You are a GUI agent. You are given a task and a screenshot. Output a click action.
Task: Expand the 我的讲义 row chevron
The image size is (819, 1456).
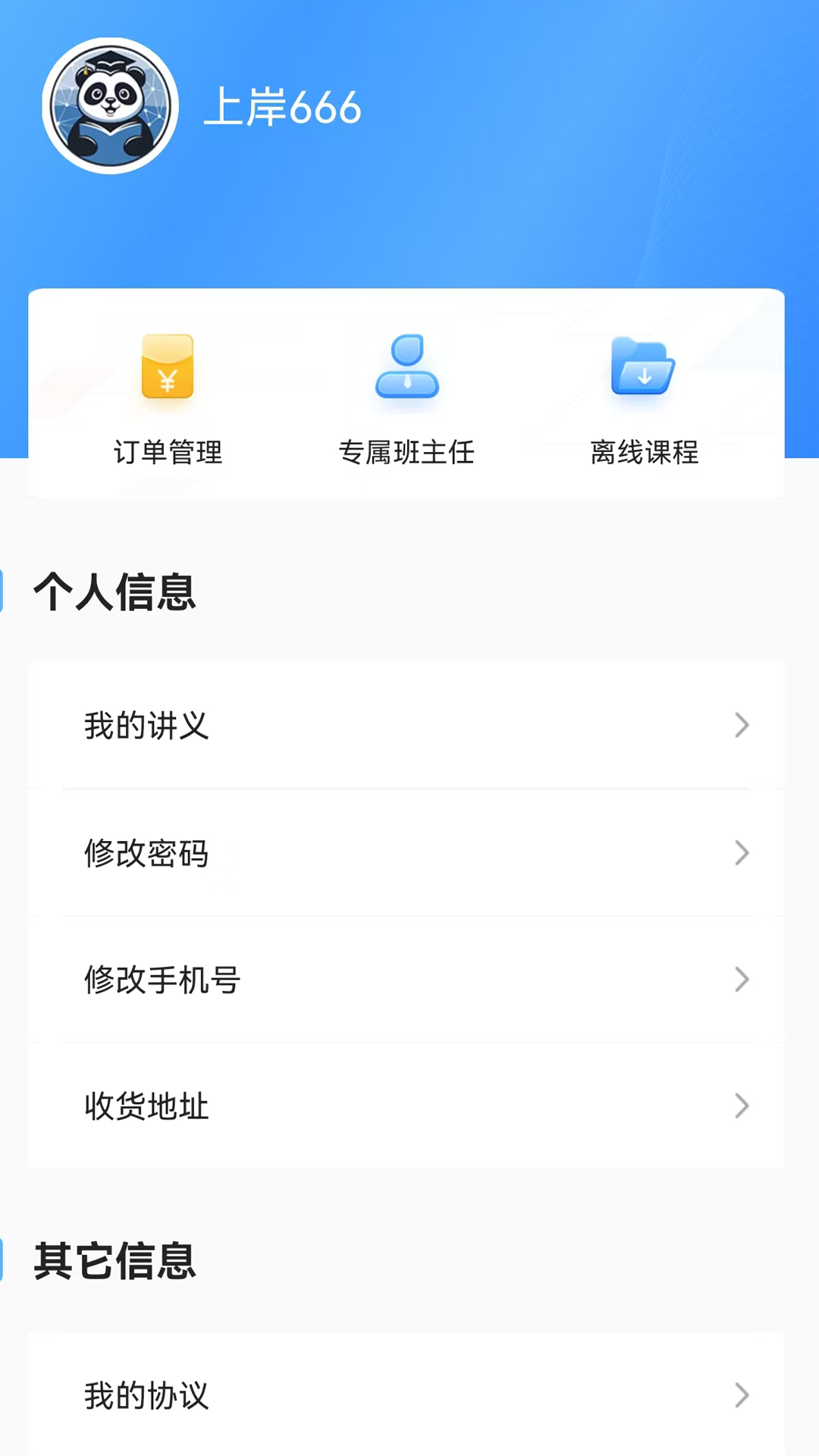click(x=742, y=726)
